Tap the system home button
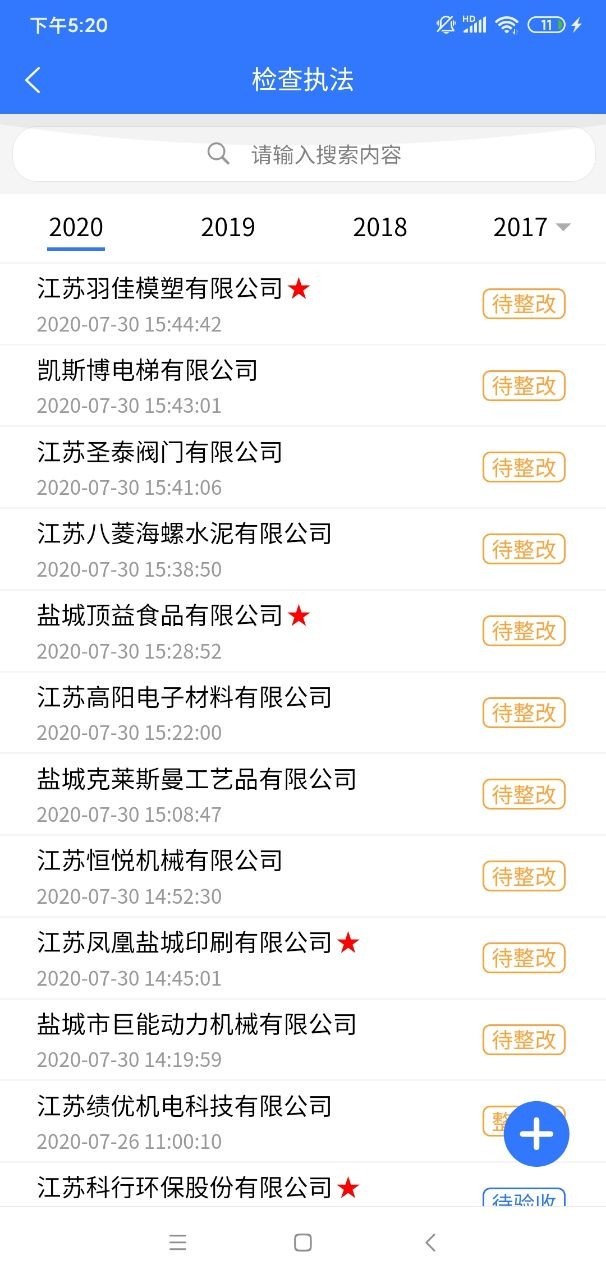The image size is (606, 1279). click(303, 1243)
